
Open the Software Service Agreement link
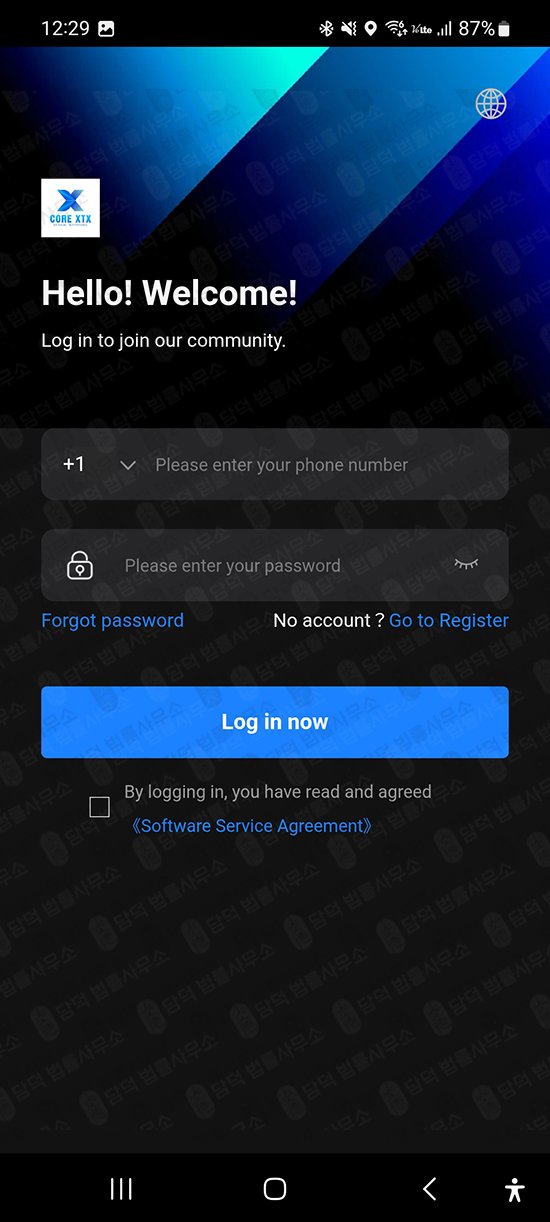[x=252, y=826]
